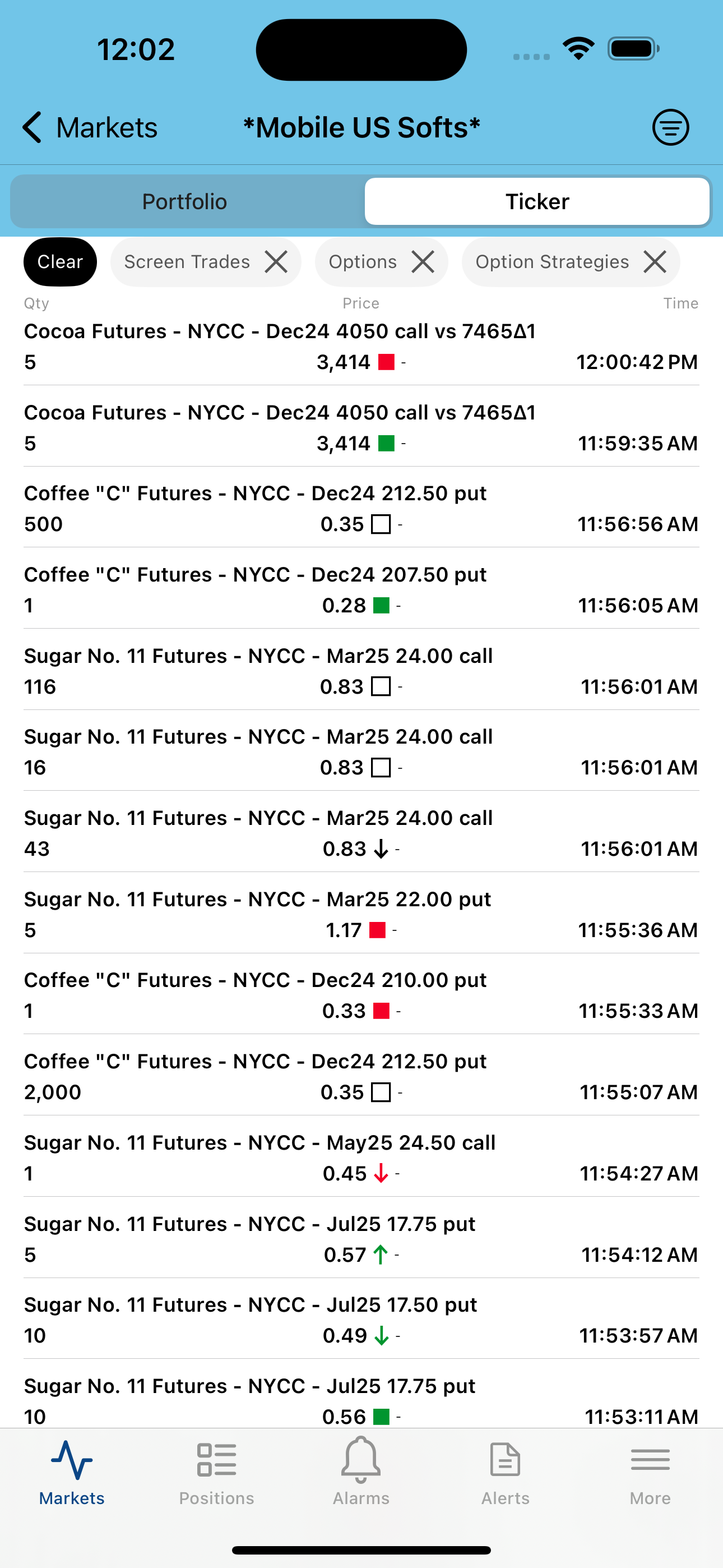Viewport: 723px width, 1568px height.
Task: Open the More tab
Action: tap(650, 1473)
